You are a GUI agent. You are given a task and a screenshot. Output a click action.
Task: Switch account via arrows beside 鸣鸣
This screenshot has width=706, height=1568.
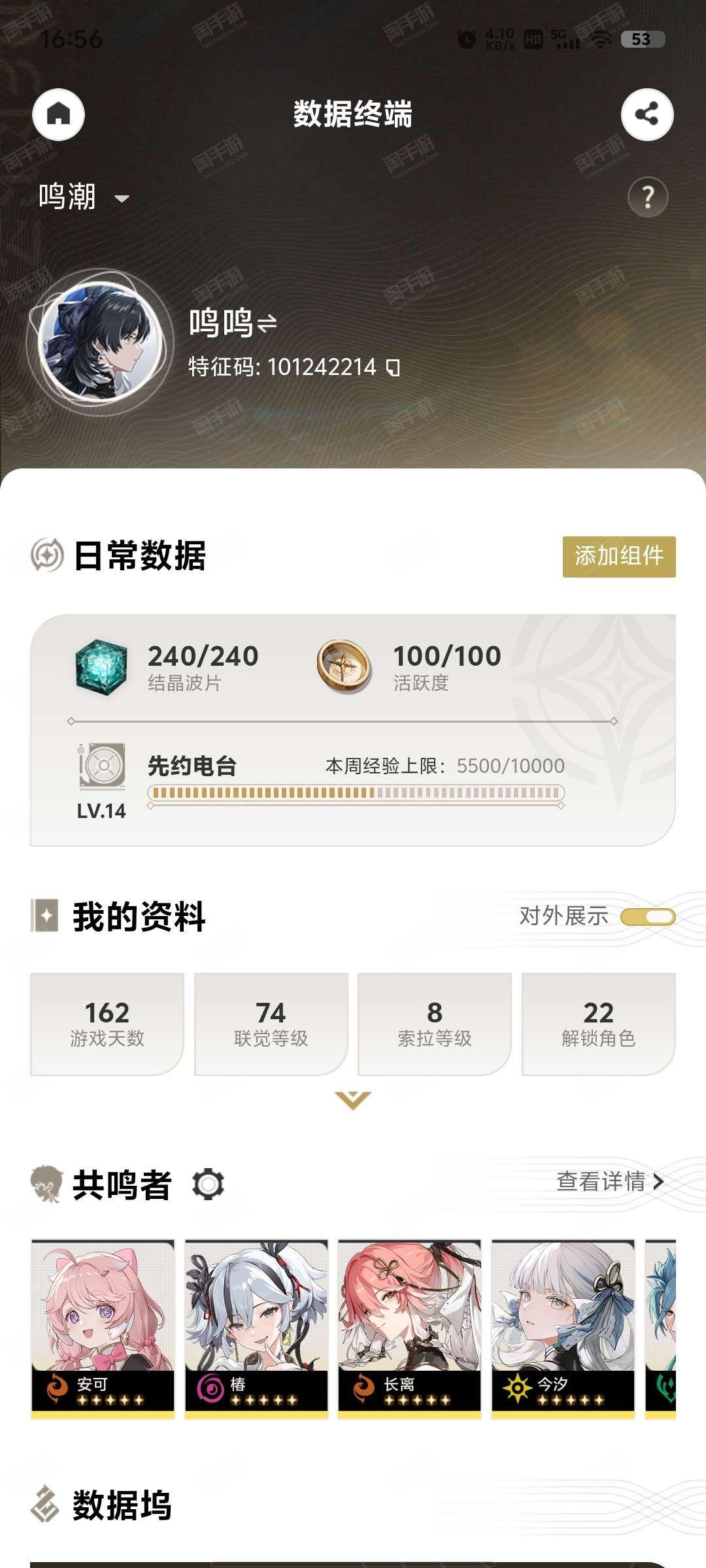[x=267, y=323]
